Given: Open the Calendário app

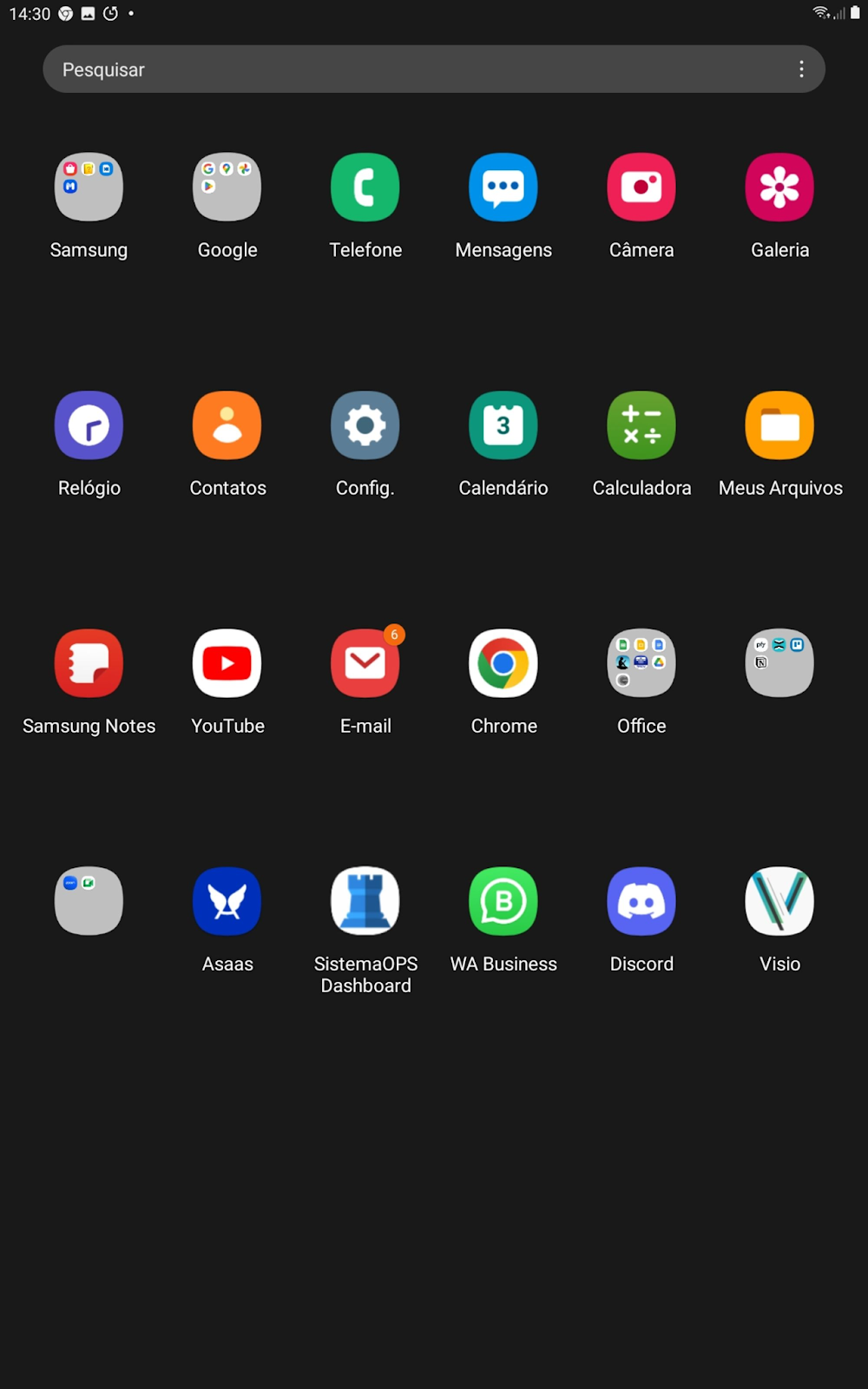Looking at the screenshot, I should pyautogui.click(x=503, y=425).
